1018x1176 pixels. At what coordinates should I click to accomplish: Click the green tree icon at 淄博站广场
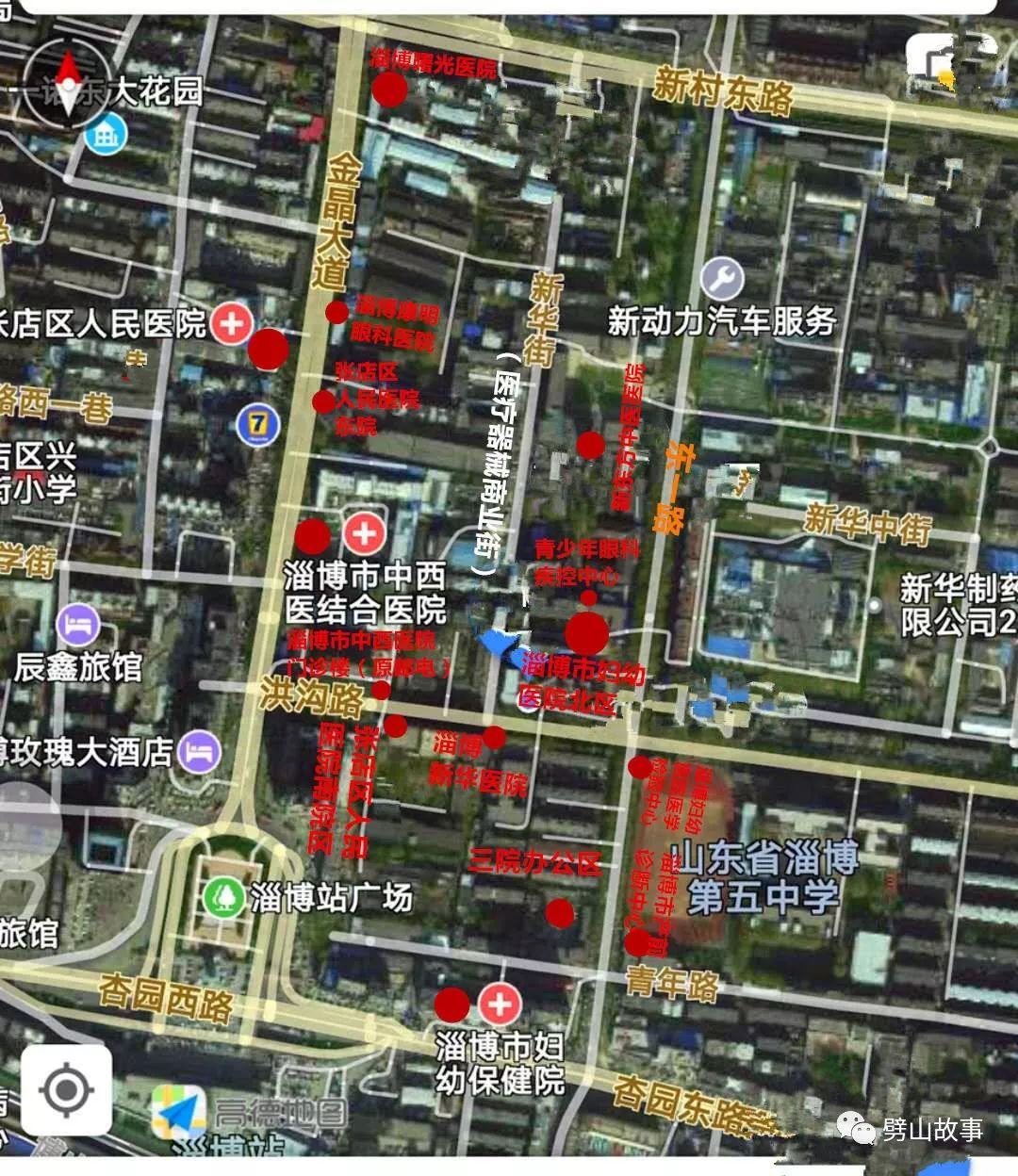point(222,898)
